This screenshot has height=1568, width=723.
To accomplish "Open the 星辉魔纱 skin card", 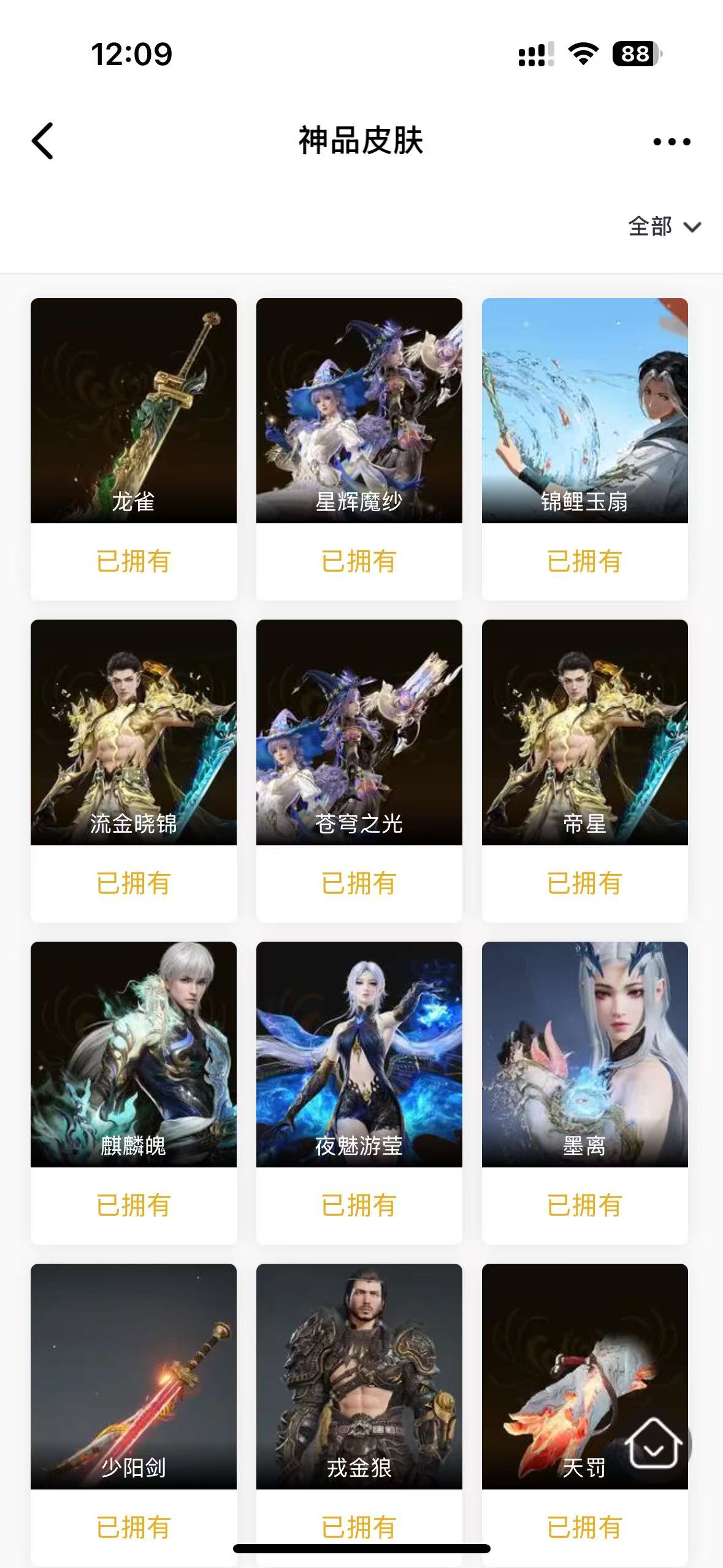I will 359,411.
